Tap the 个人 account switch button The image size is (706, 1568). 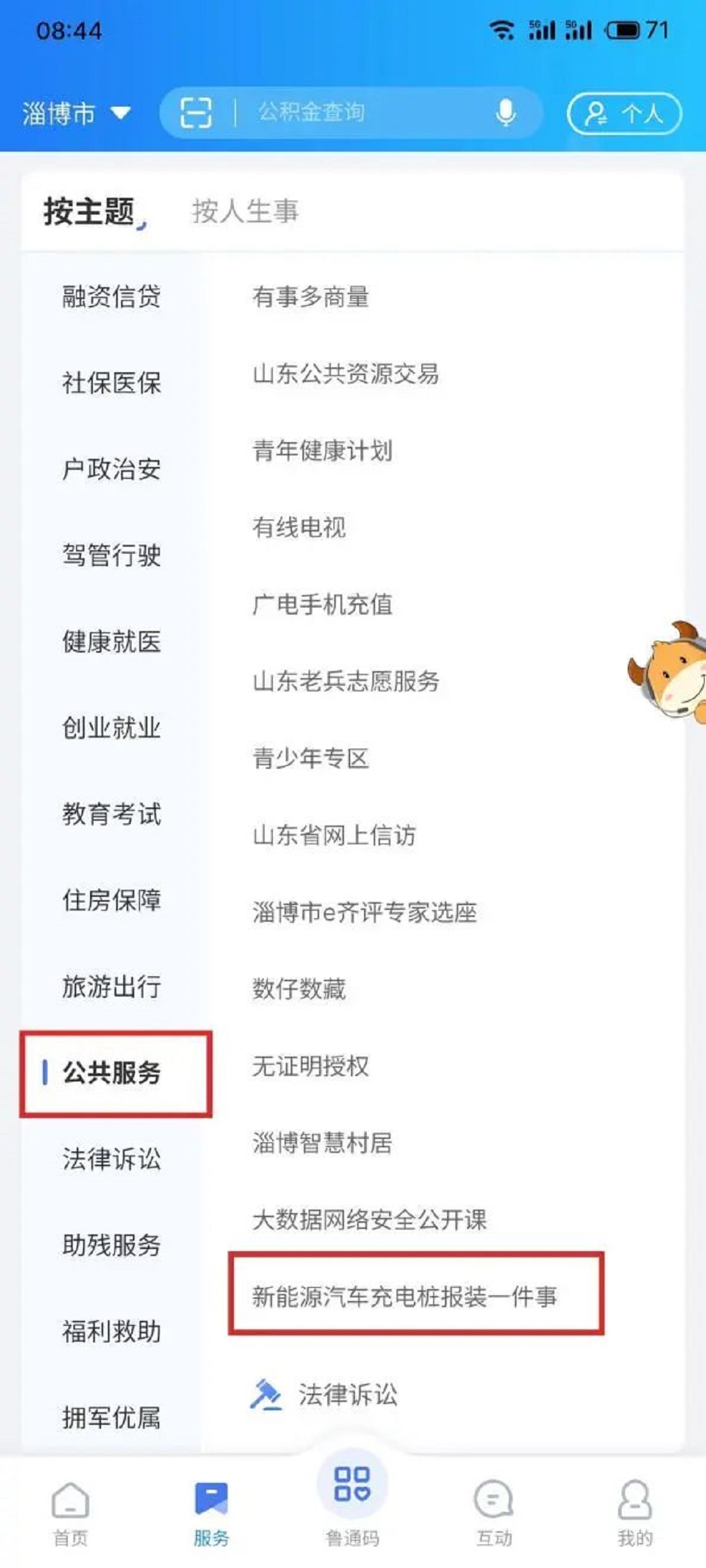tap(624, 113)
